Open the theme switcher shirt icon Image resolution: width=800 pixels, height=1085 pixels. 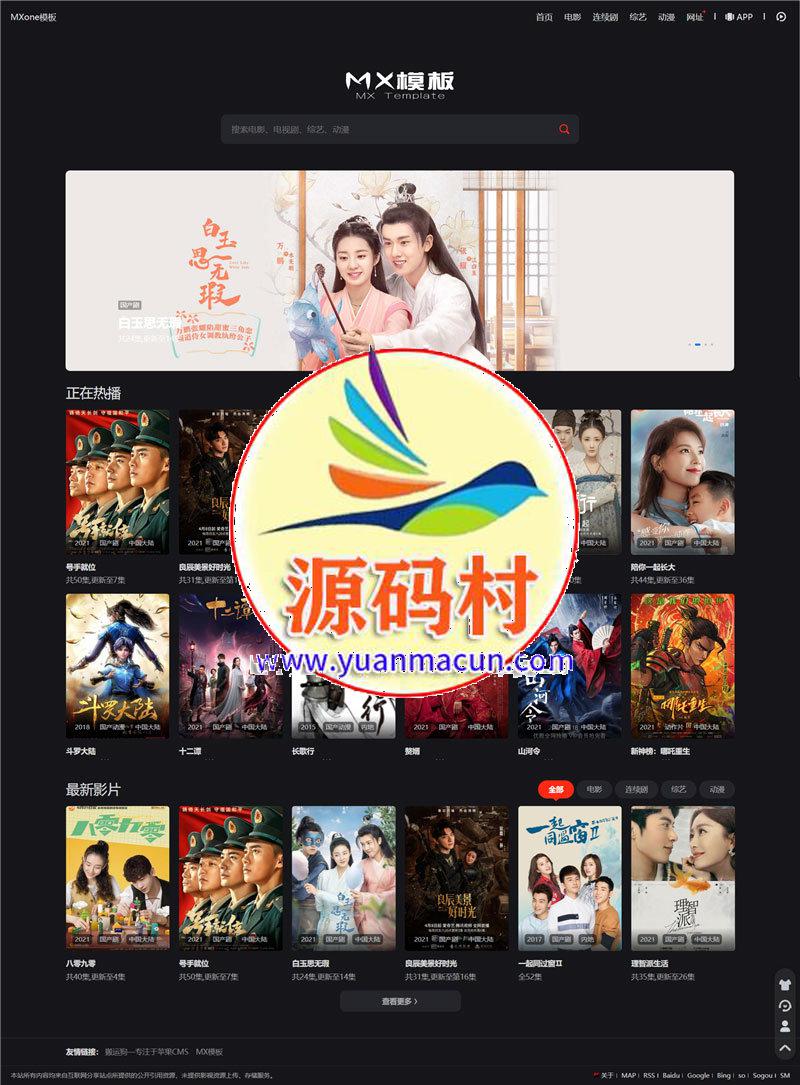[x=785, y=985]
